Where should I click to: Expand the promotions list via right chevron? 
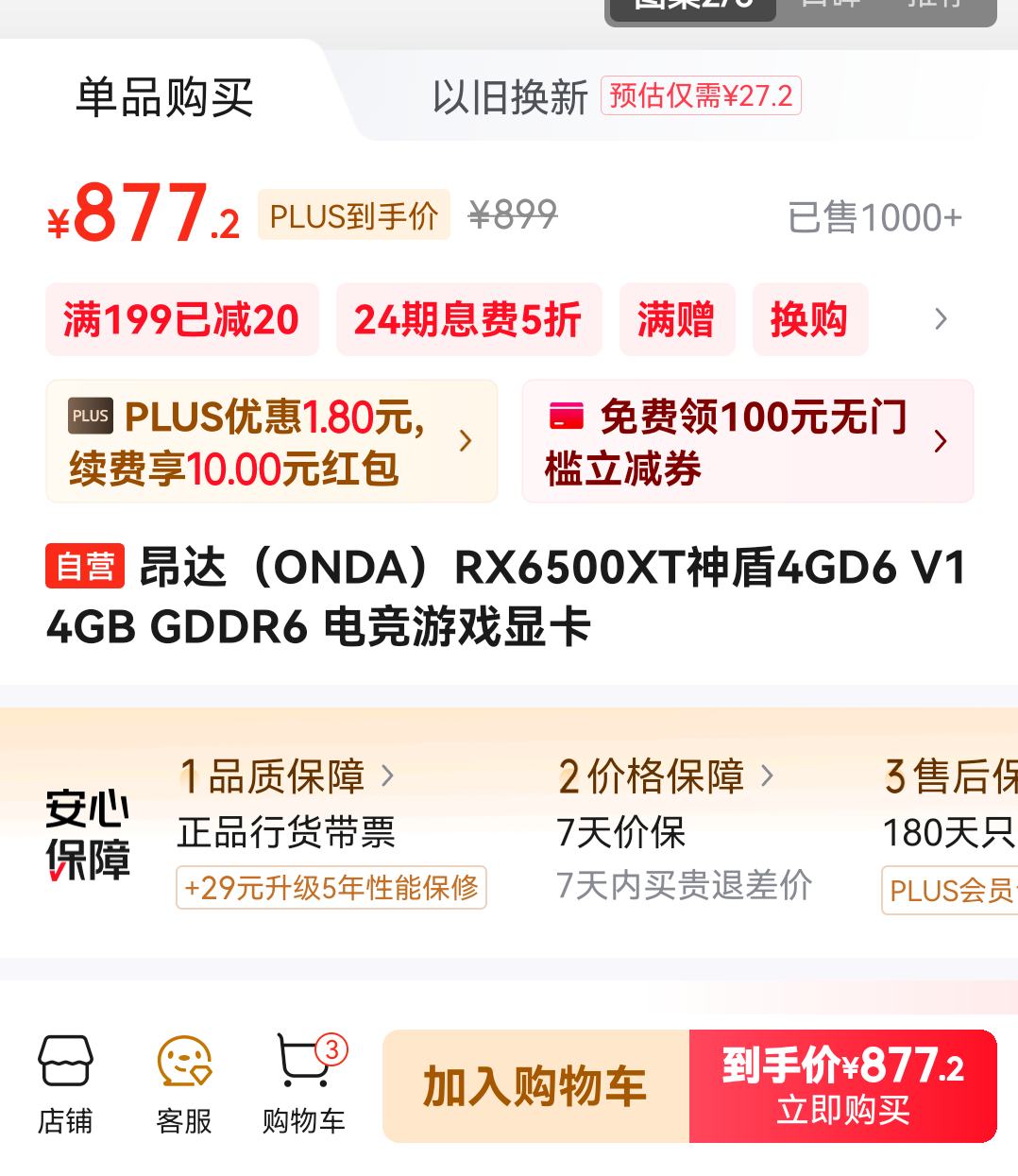point(941,319)
